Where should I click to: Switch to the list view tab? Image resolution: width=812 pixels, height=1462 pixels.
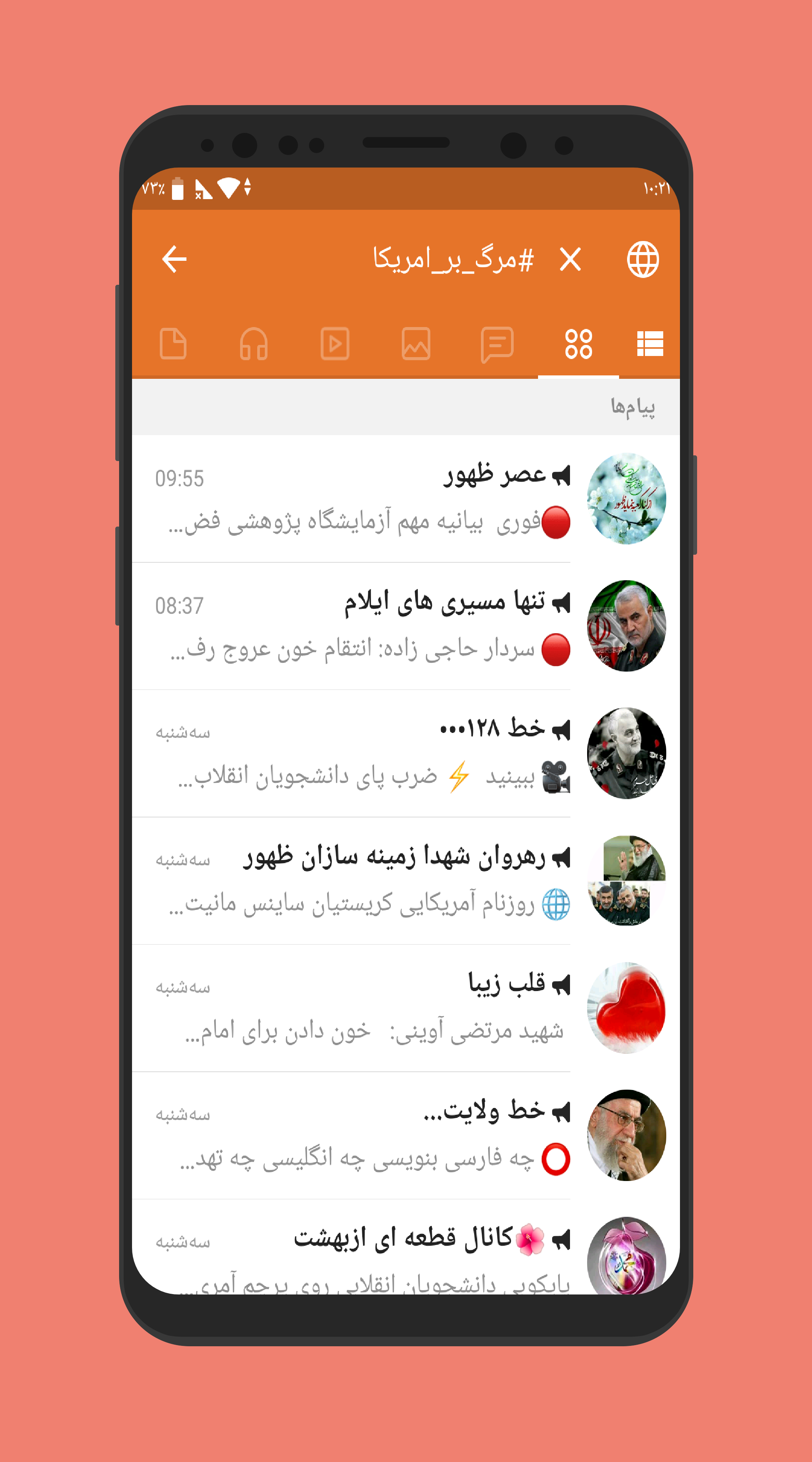650,344
